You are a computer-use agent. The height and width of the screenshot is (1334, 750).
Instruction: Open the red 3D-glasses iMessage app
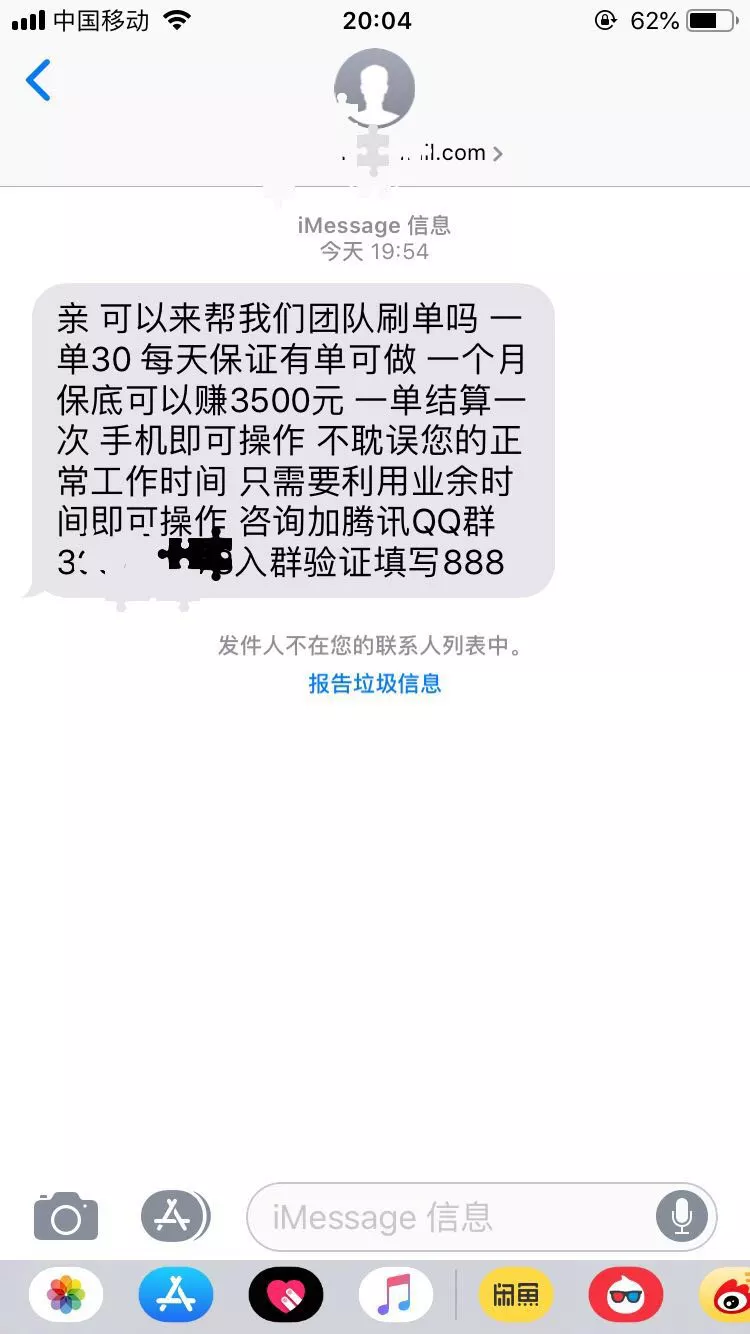pyautogui.click(x=626, y=1295)
